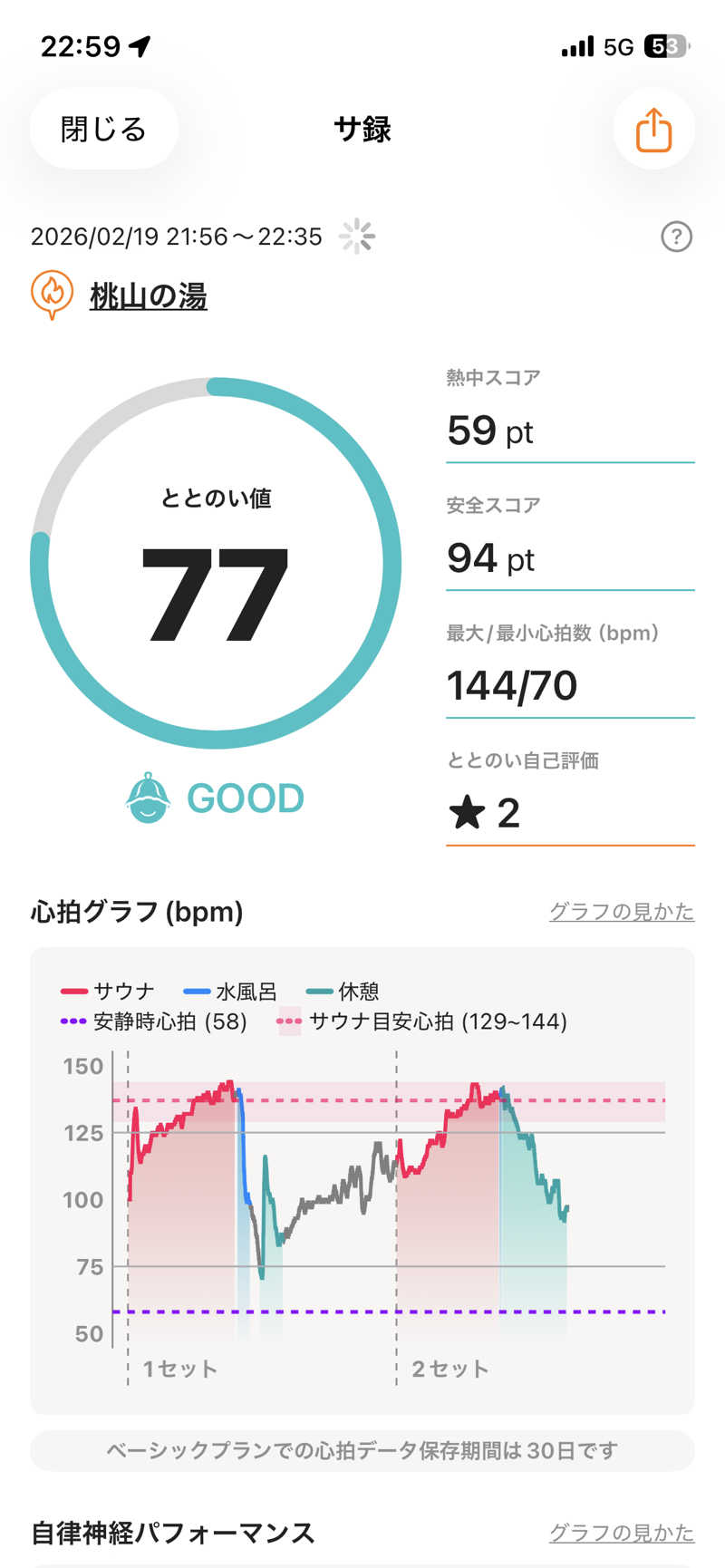This screenshot has height=1568, width=725.
Task: Open グラフの見かた beside 心拍グラフ
Action: pos(622,911)
